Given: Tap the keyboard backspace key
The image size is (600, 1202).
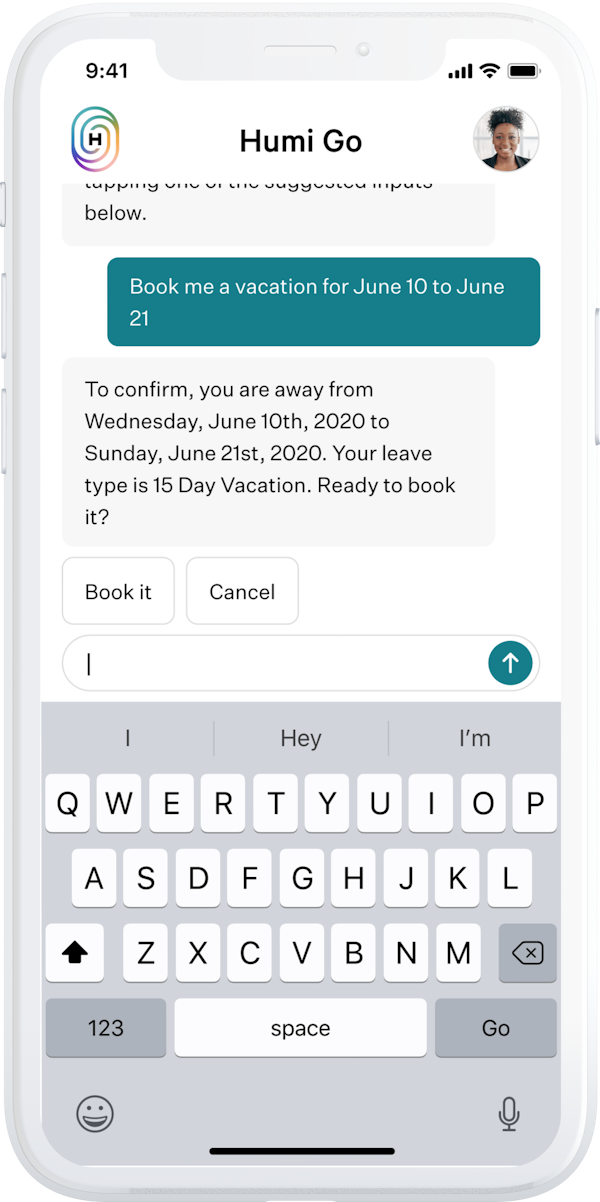Looking at the screenshot, I should pyautogui.click(x=527, y=953).
